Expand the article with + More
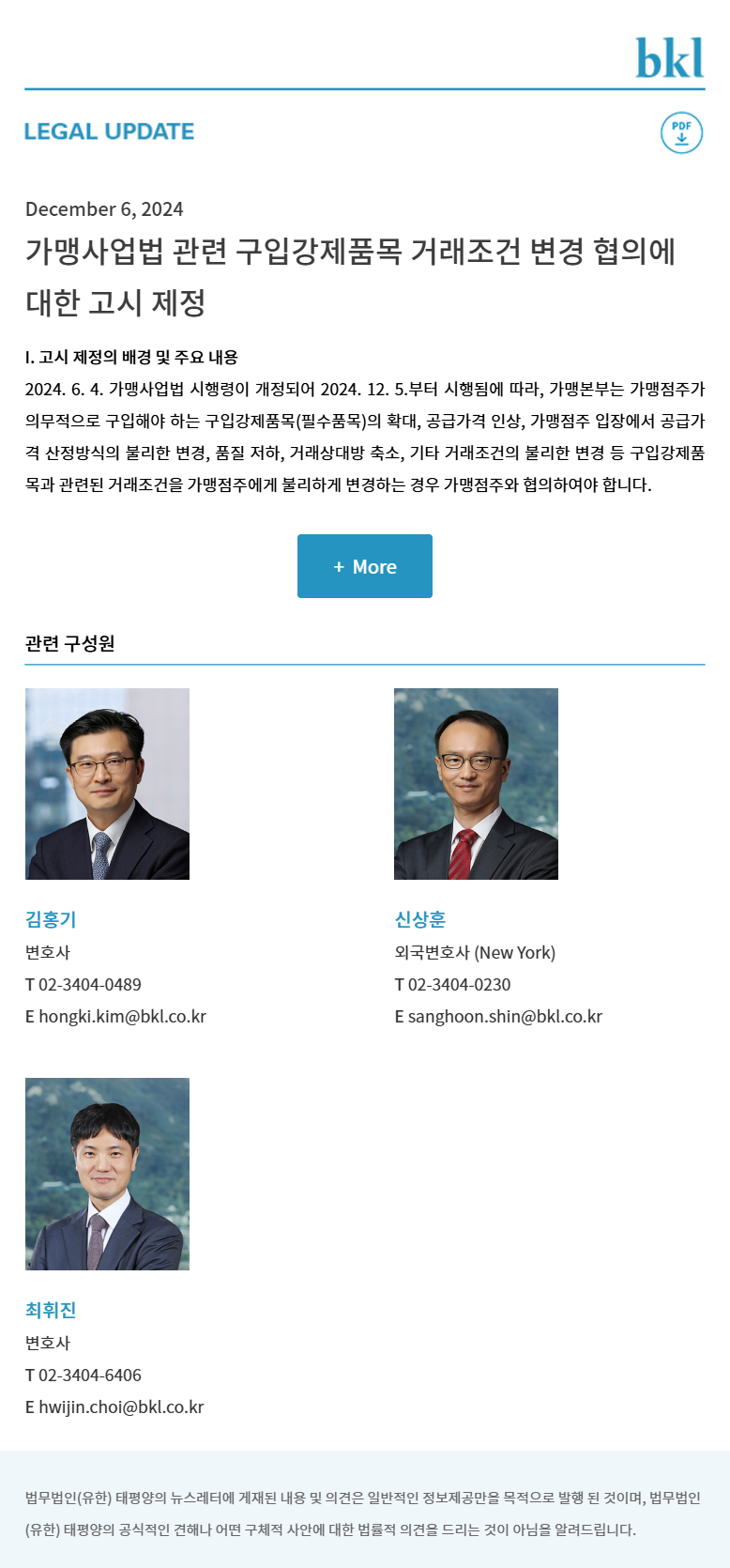Screen dimensions: 730x1568 365,566
